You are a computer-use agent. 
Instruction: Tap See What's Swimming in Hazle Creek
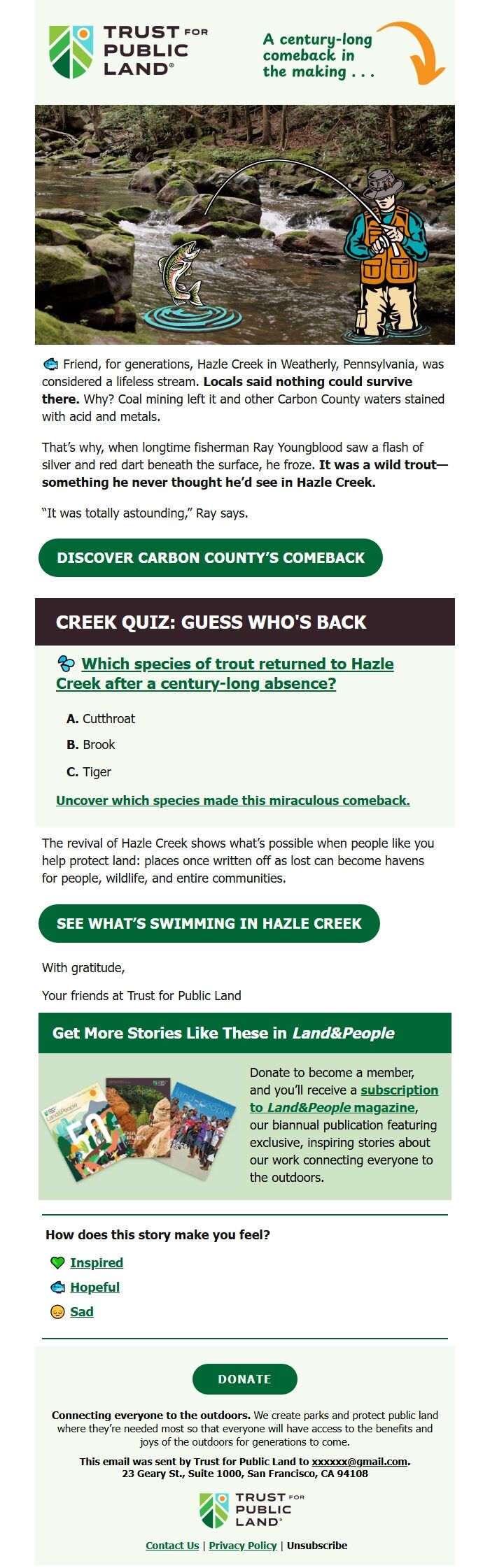pos(209,923)
